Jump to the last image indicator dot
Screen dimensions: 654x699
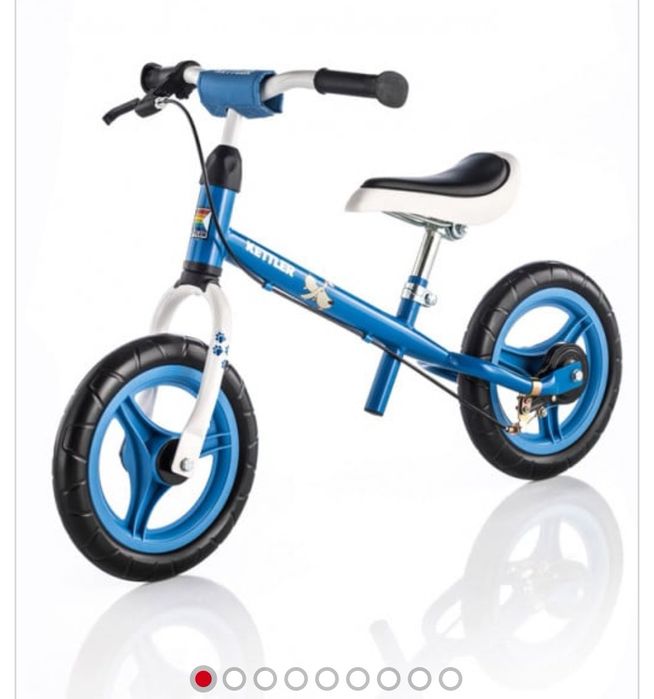coord(450,679)
